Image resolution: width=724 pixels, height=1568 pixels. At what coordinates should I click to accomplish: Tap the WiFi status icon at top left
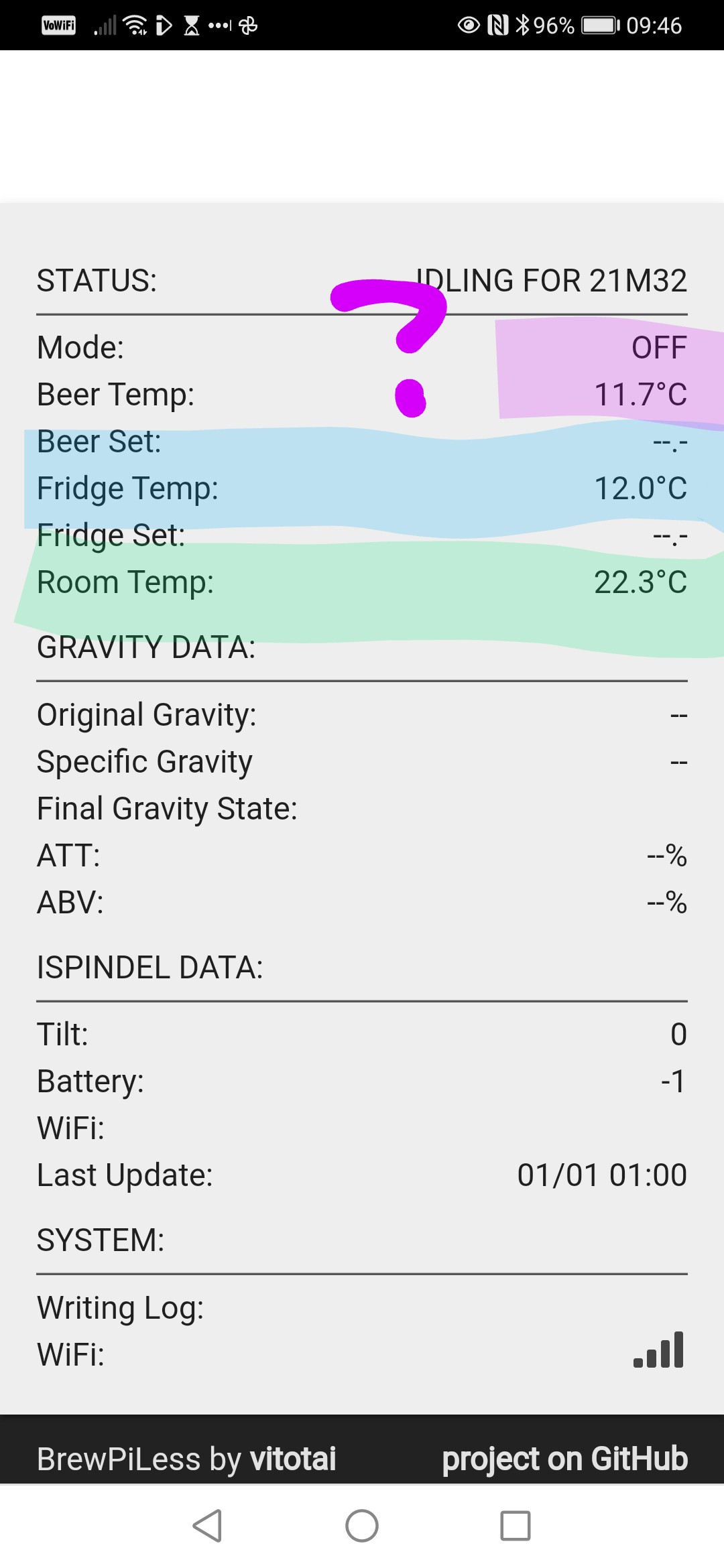pyautogui.click(x=135, y=25)
